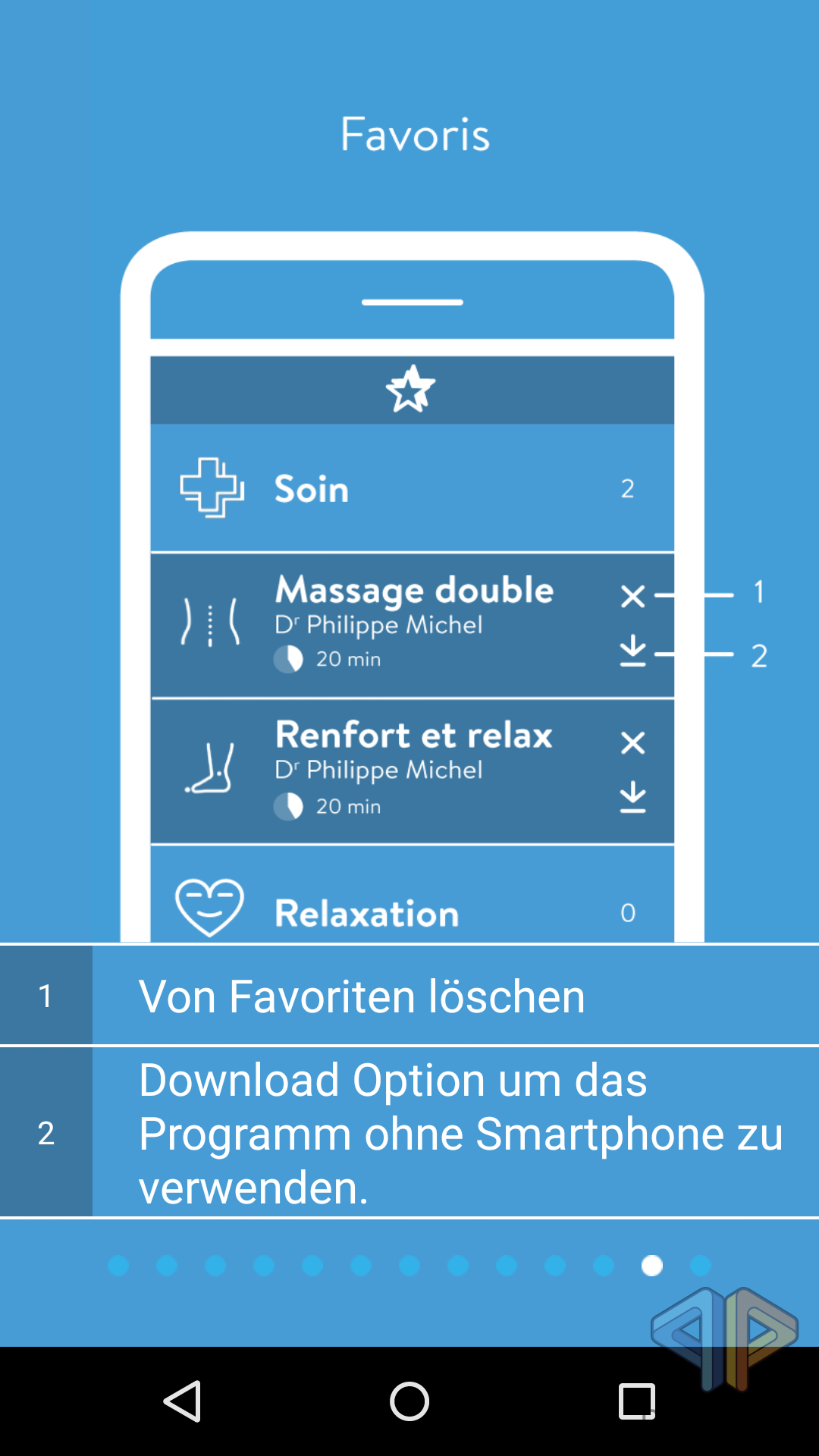Select the first page indicator dot
This screenshot has width=819, height=1456.
coord(118,1266)
